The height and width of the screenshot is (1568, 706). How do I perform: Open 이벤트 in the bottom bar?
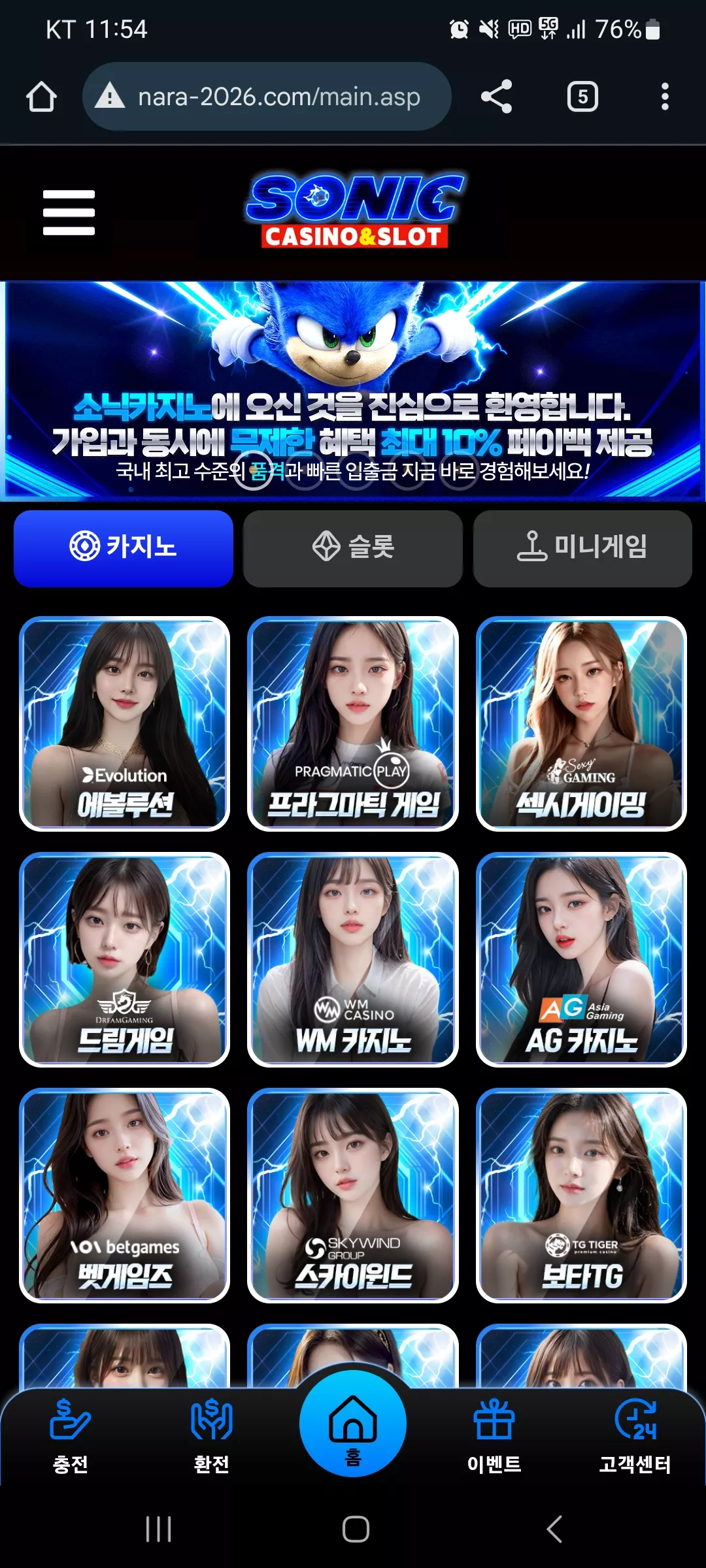[494, 1437]
